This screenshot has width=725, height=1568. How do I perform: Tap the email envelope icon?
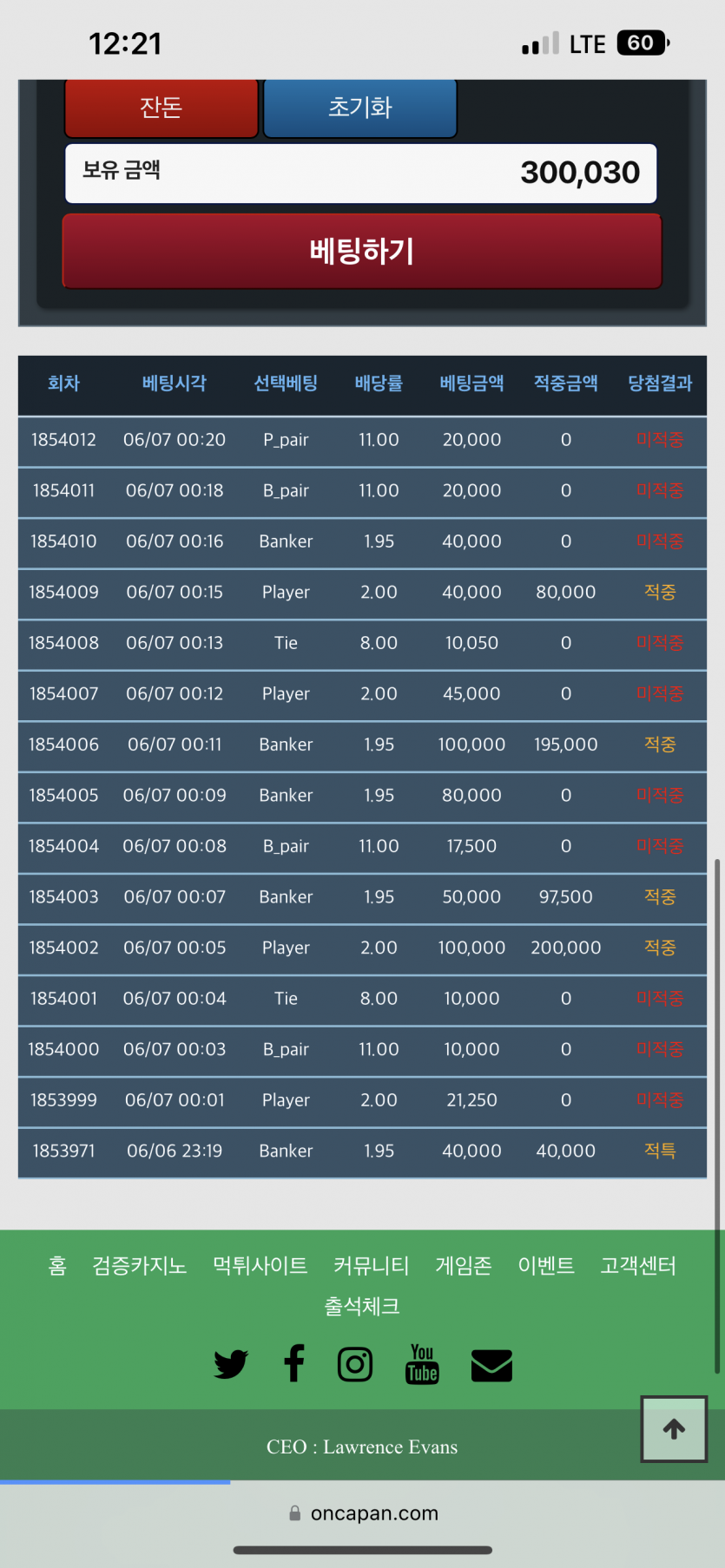491,1365
